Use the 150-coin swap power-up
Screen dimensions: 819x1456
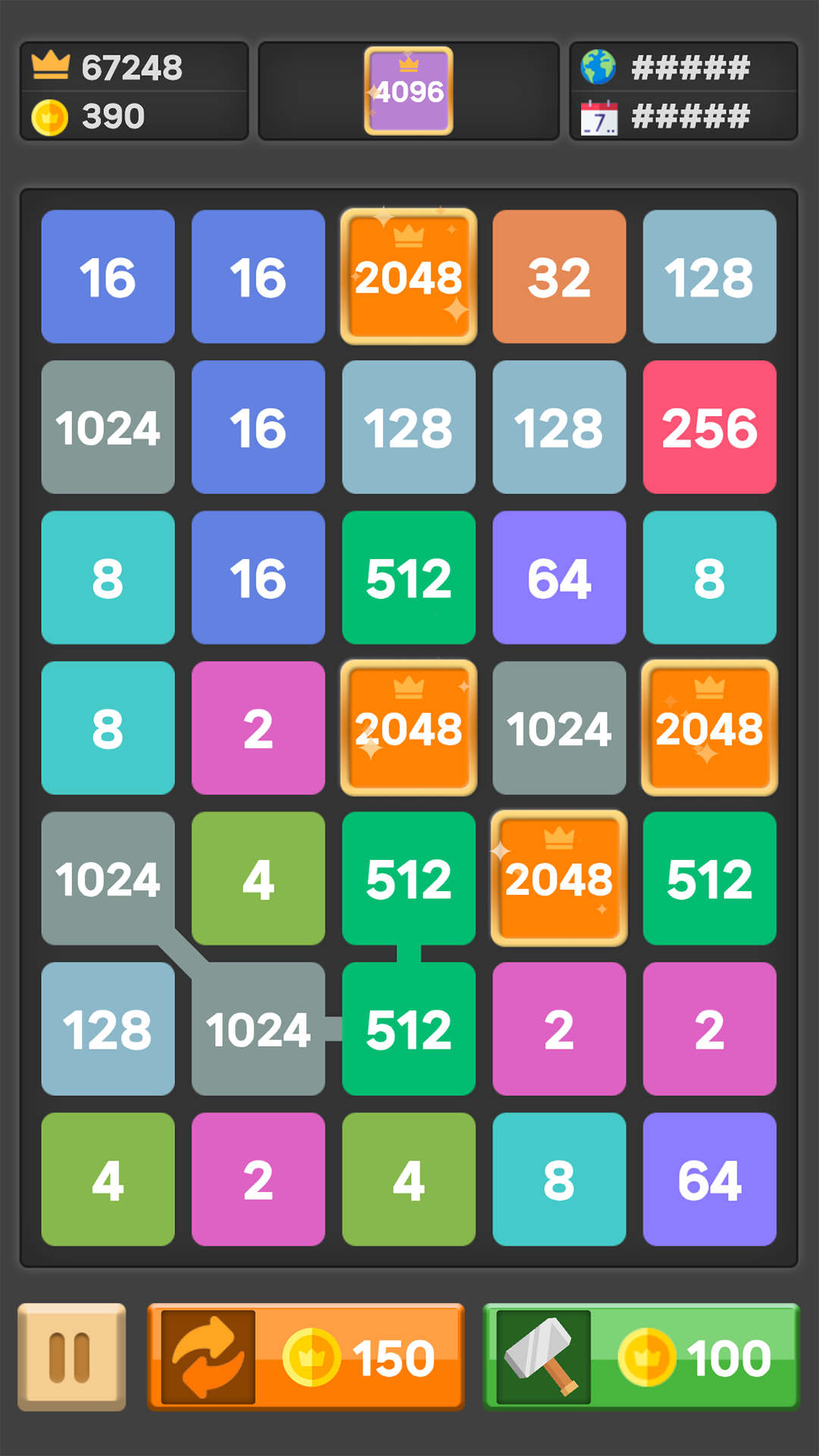pos(306,1357)
